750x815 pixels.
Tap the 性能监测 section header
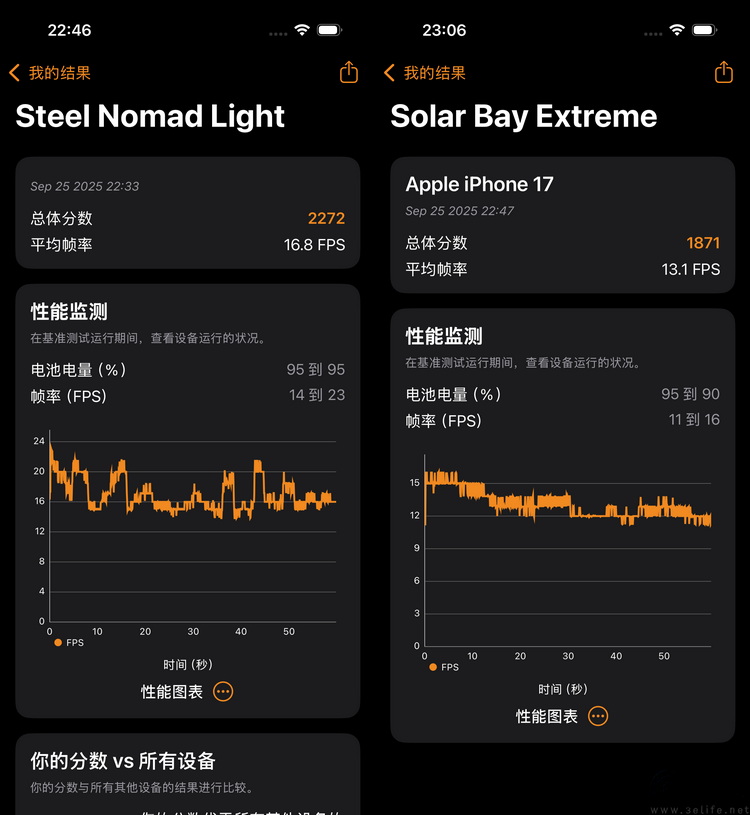[68, 311]
